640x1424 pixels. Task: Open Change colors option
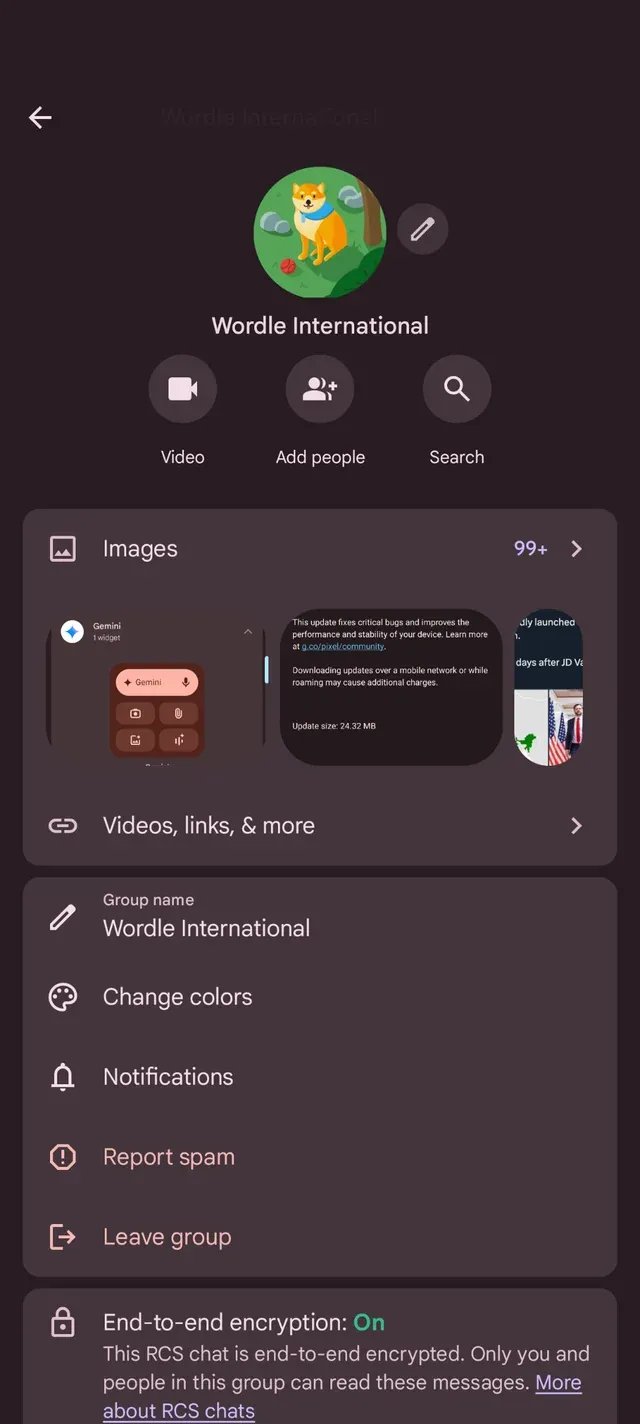[320, 997]
